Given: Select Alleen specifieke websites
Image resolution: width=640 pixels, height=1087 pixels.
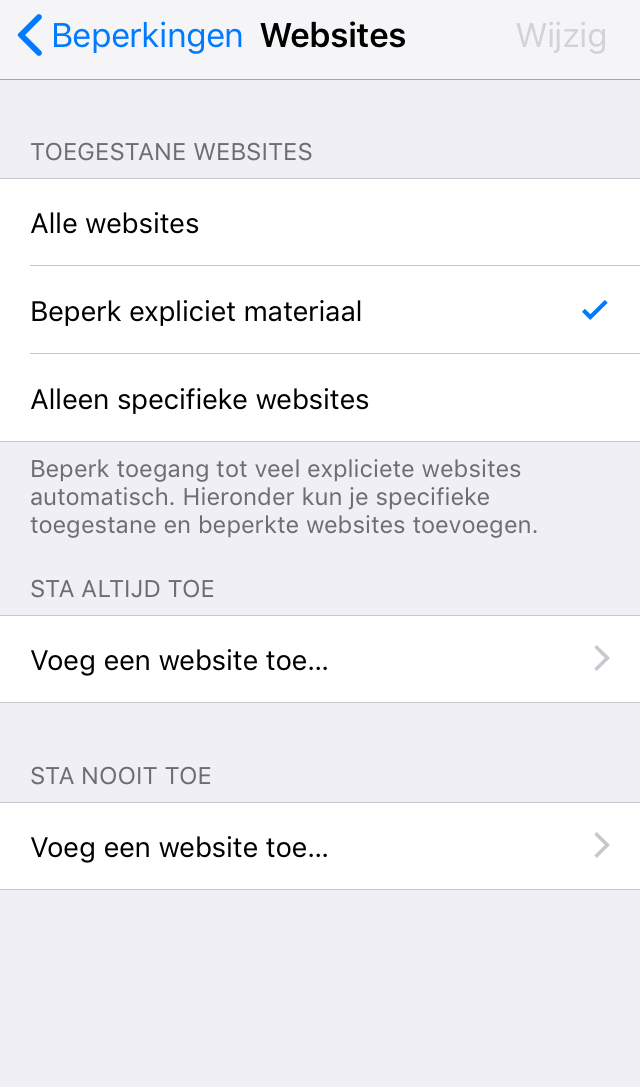Looking at the screenshot, I should [320, 399].
